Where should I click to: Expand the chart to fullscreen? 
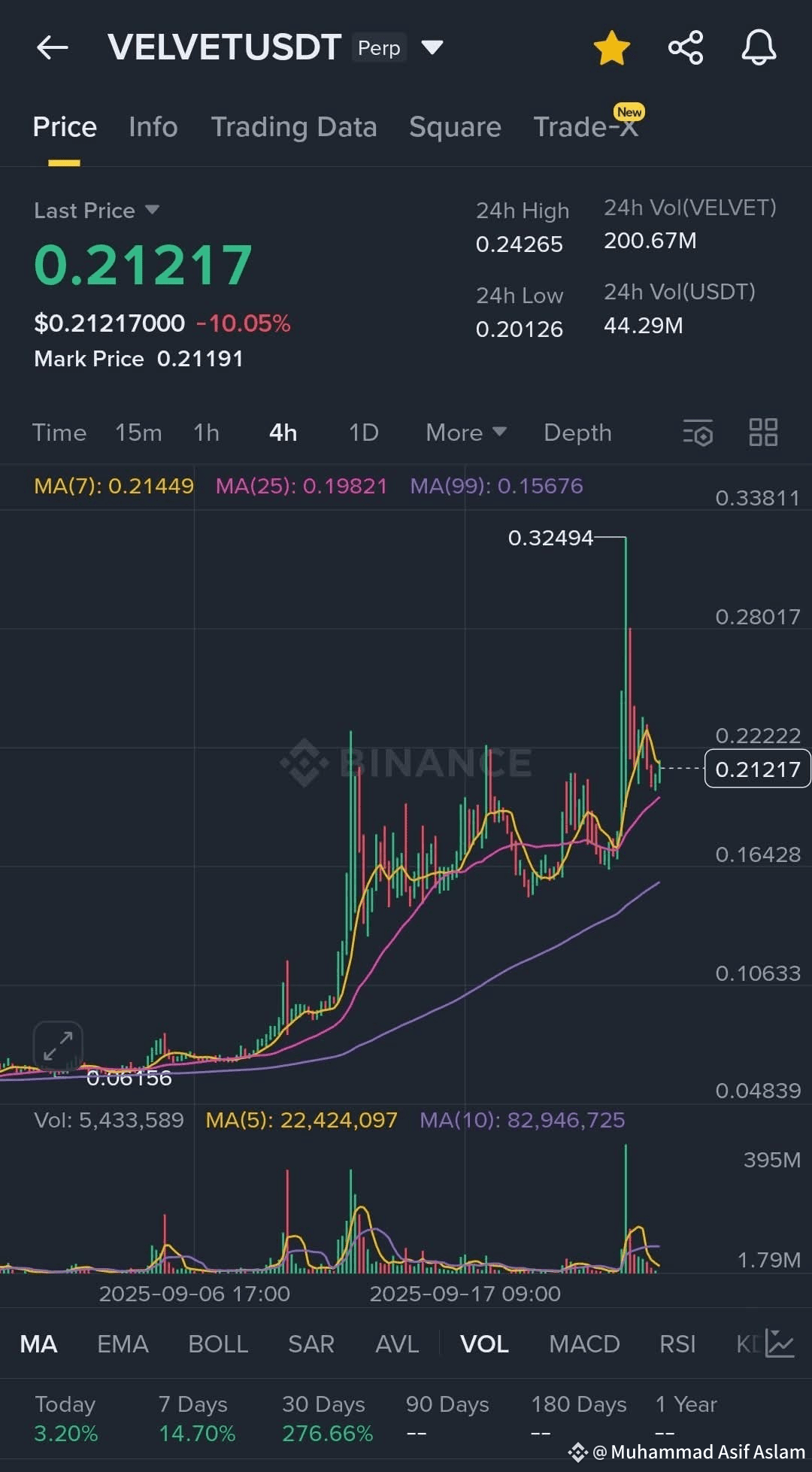(x=58, y=1046)
